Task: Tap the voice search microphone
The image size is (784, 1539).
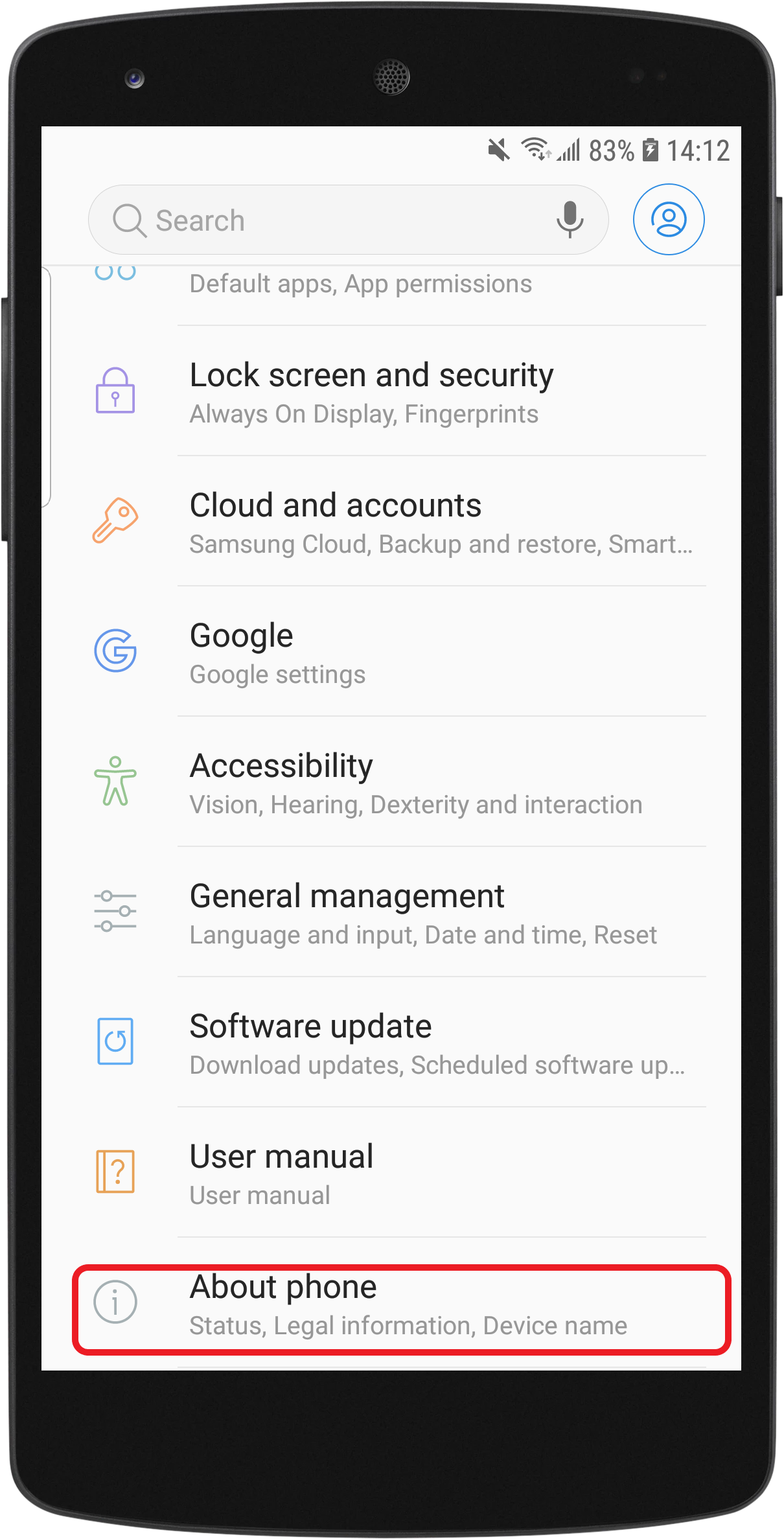Action: tap(570, 220)
